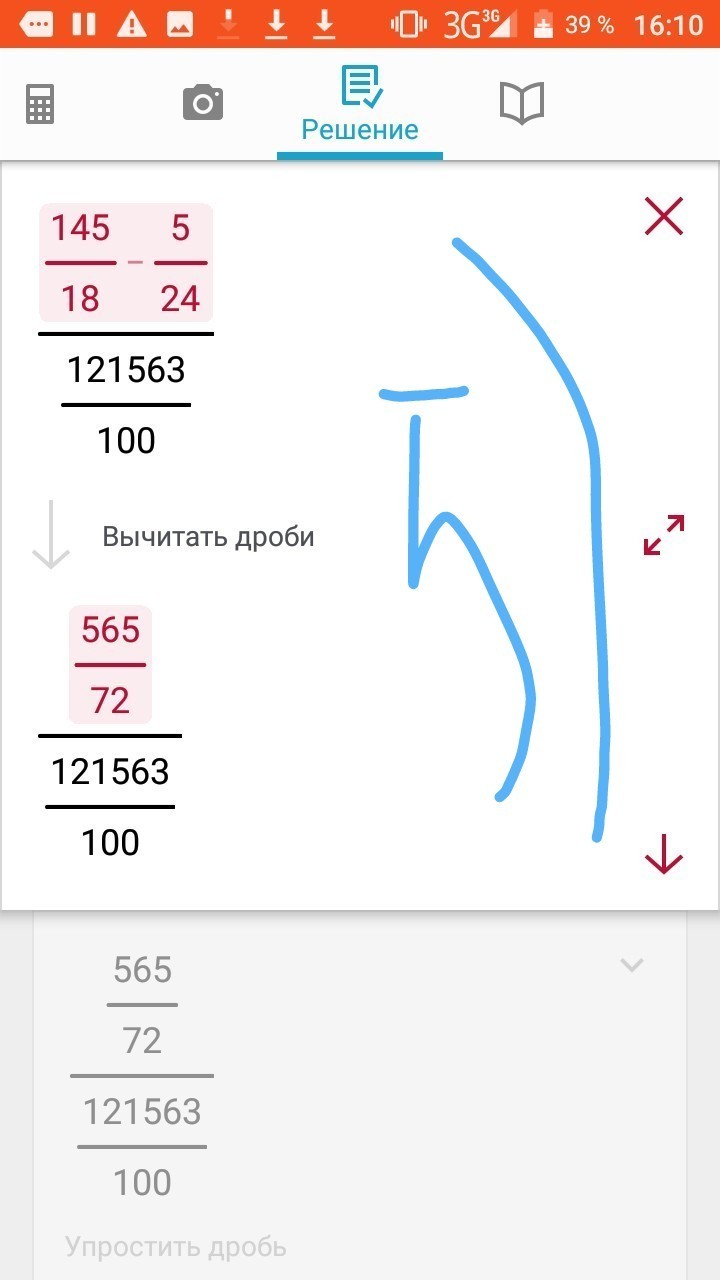Image resolution: width=720 pixels, height=1280 pixels.
Task: Expand the step to full screen
Action: point(663,535)
